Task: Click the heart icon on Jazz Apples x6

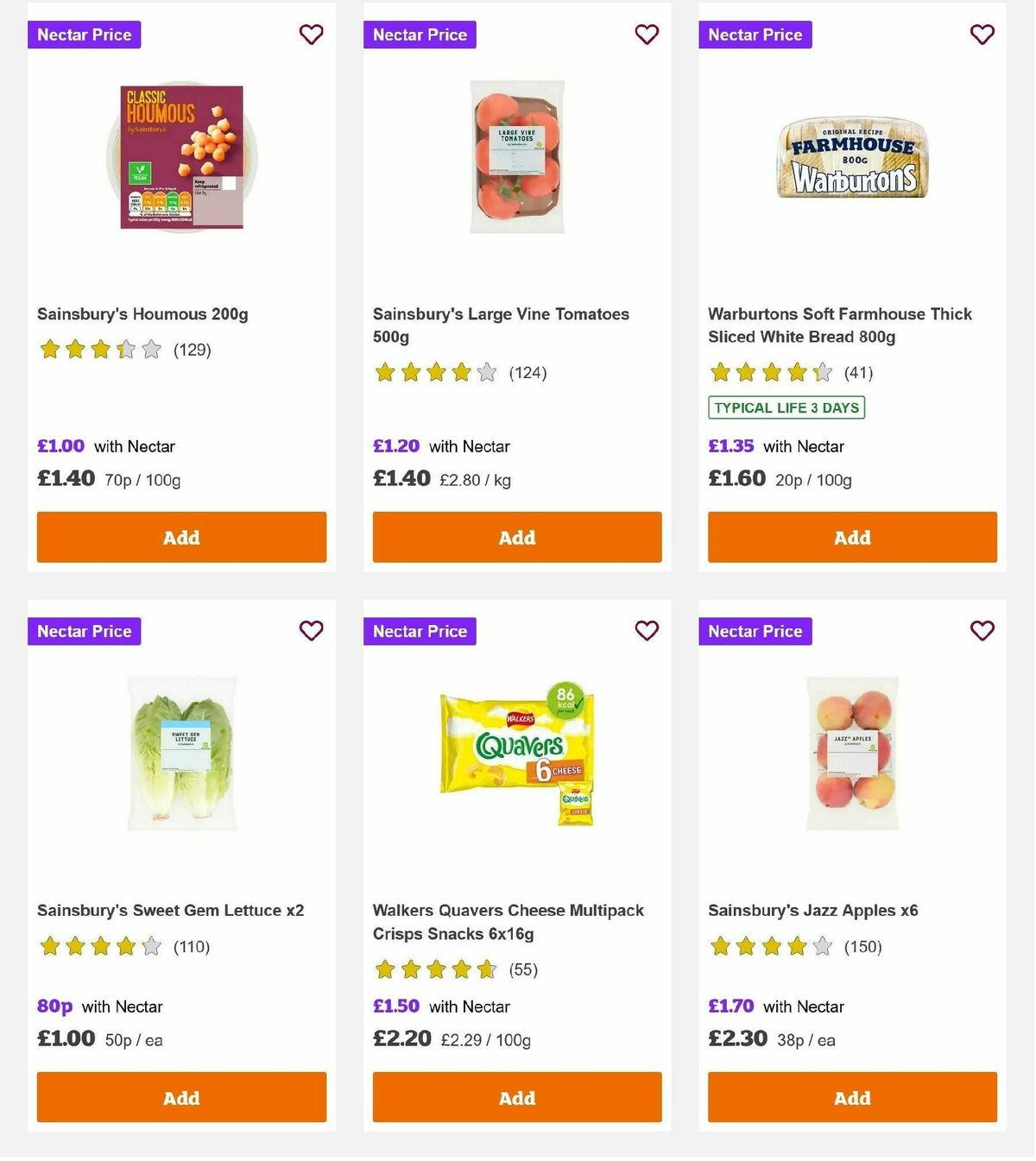Action: click(982, 631)
